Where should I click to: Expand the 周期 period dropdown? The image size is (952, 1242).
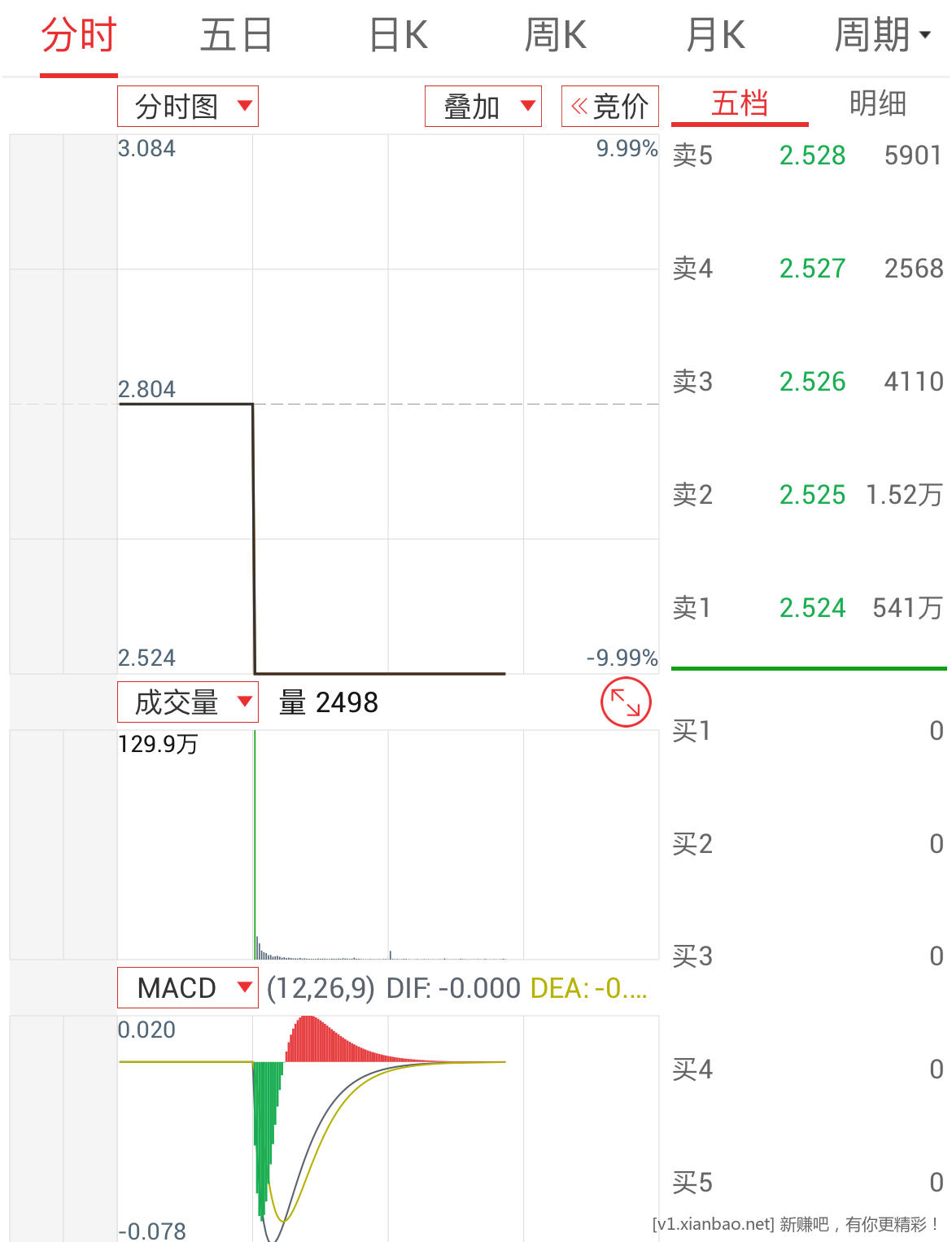coord(882,37)
